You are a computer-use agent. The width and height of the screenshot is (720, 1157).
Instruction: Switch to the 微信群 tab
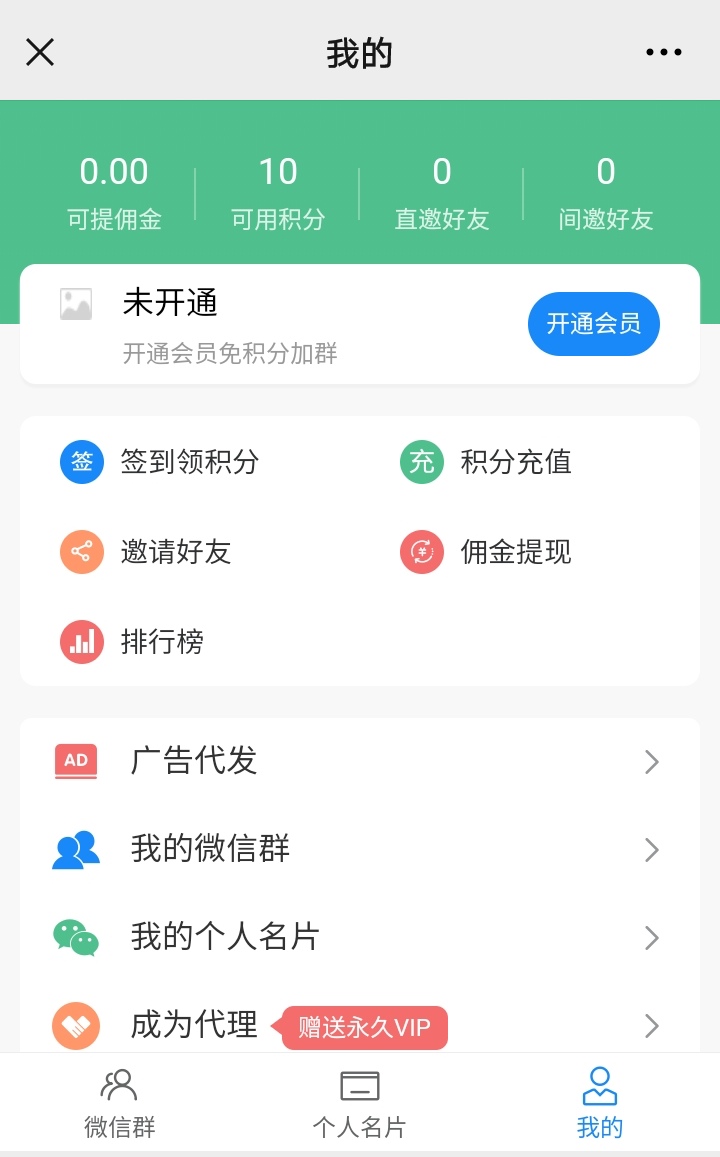click(x=120, y=1104)
